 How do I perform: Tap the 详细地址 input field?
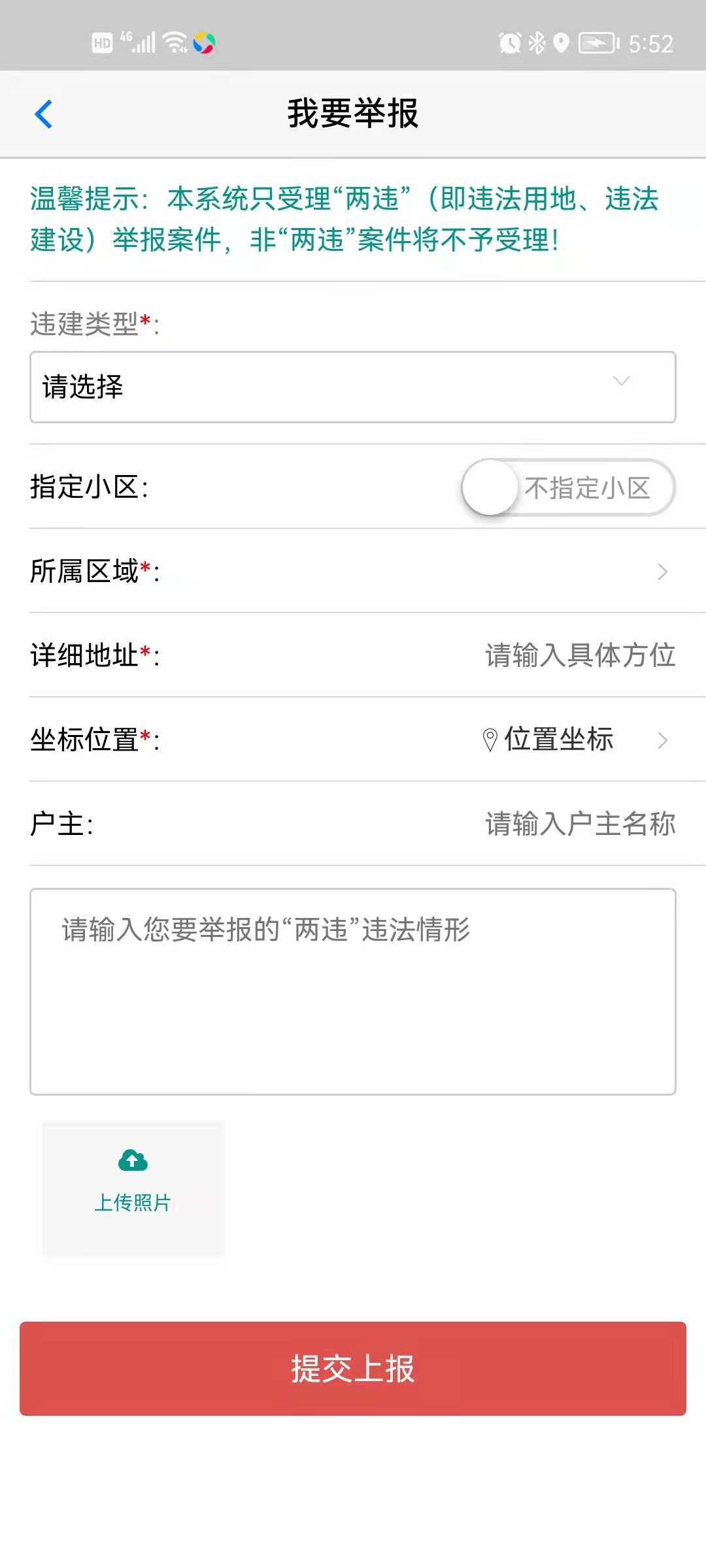[580, 655]
